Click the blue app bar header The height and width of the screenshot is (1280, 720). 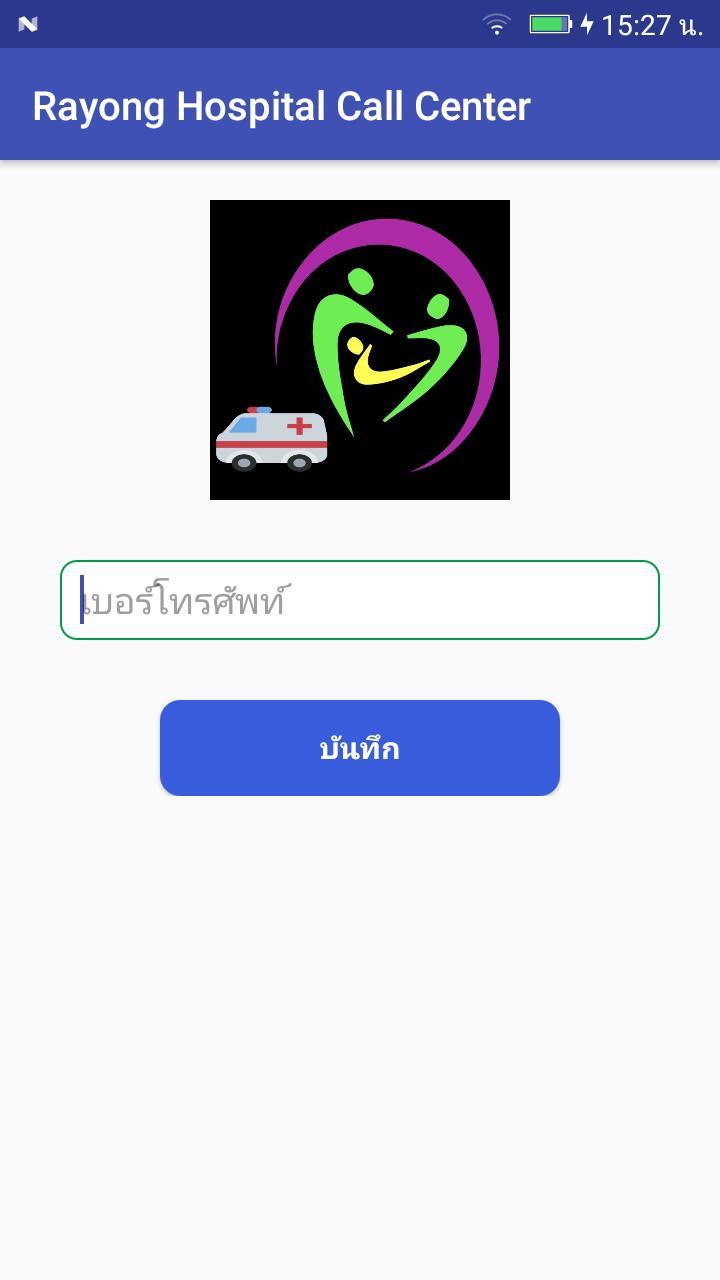[x=360, y=105]
